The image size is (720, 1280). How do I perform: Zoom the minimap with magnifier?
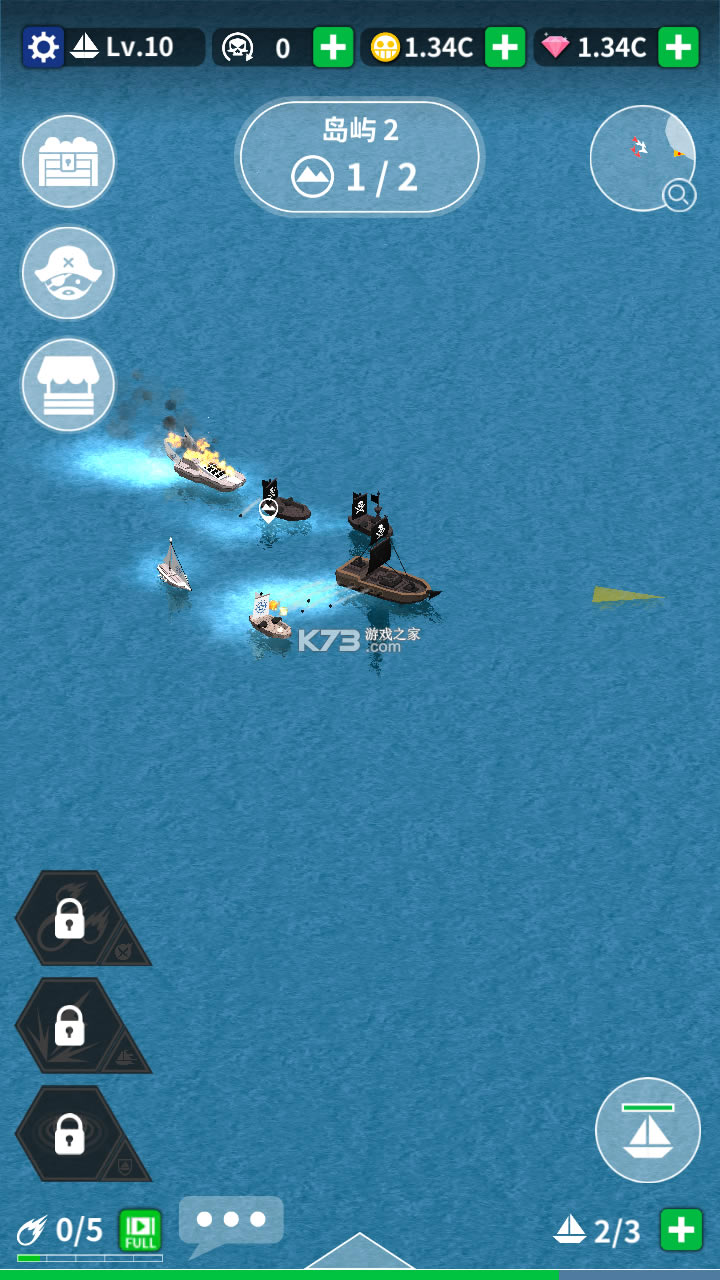(679, 194)
